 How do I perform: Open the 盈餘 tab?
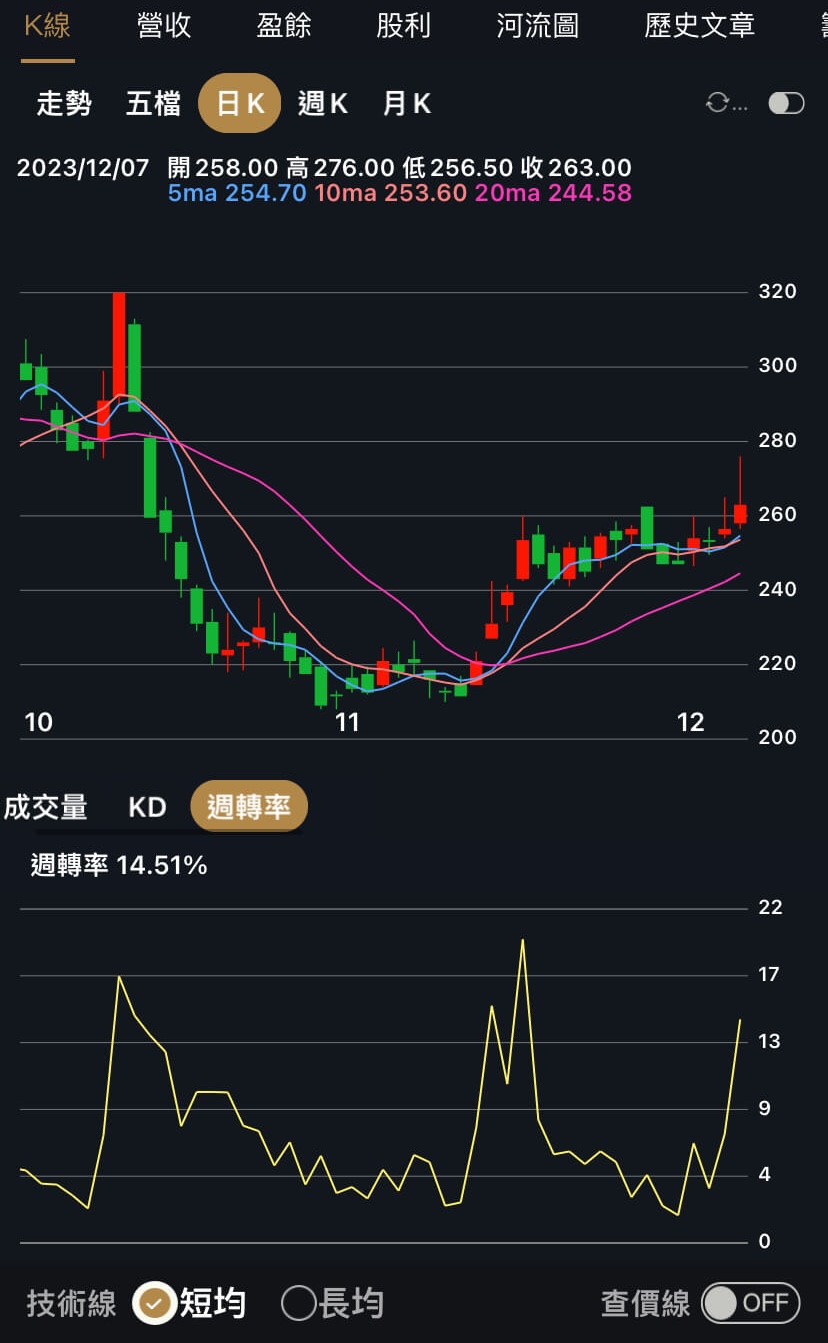coord(284,26)
